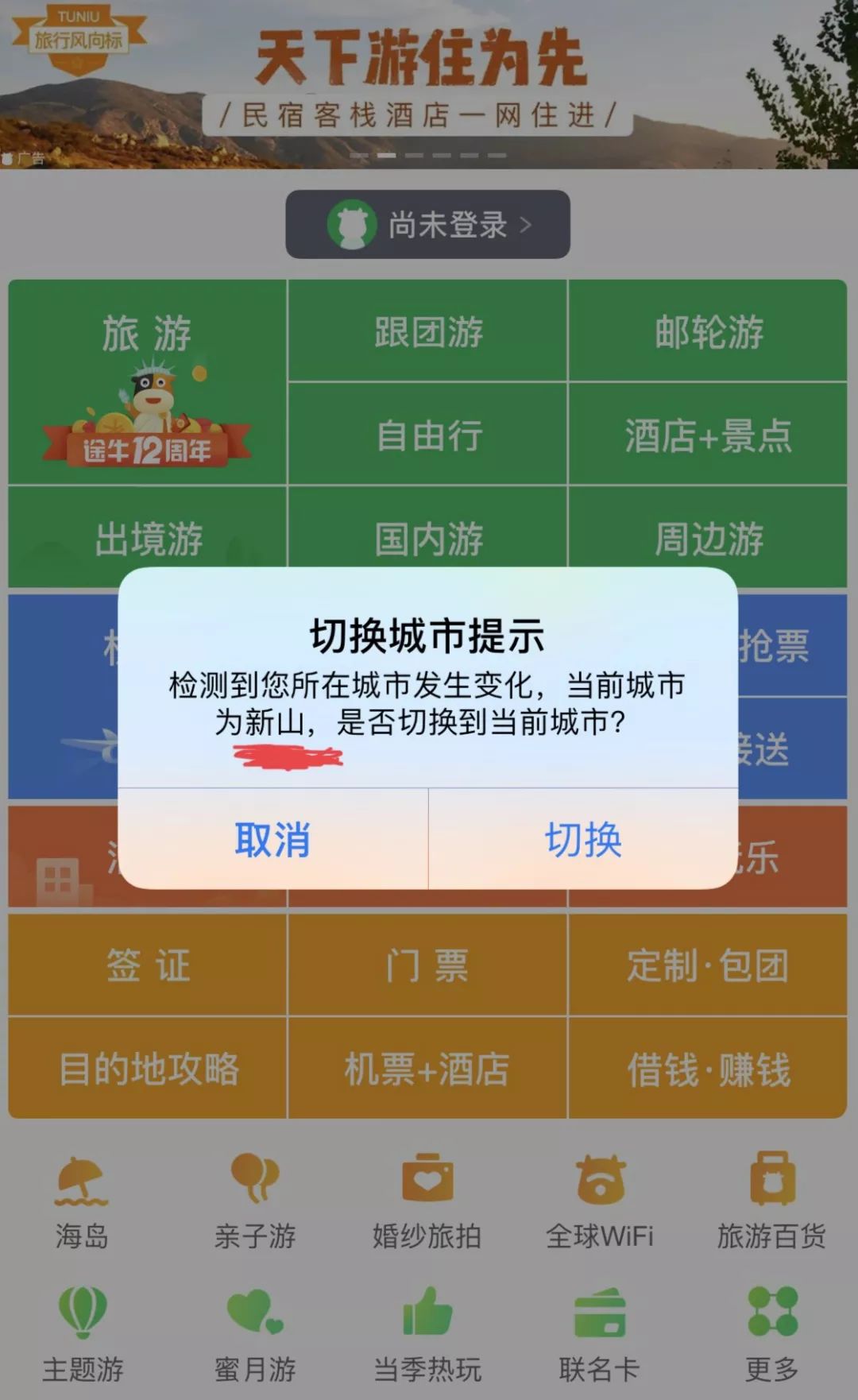Confirm switching to the current city
Viewport: 858px width, 1400px height.
coord(582,839)
